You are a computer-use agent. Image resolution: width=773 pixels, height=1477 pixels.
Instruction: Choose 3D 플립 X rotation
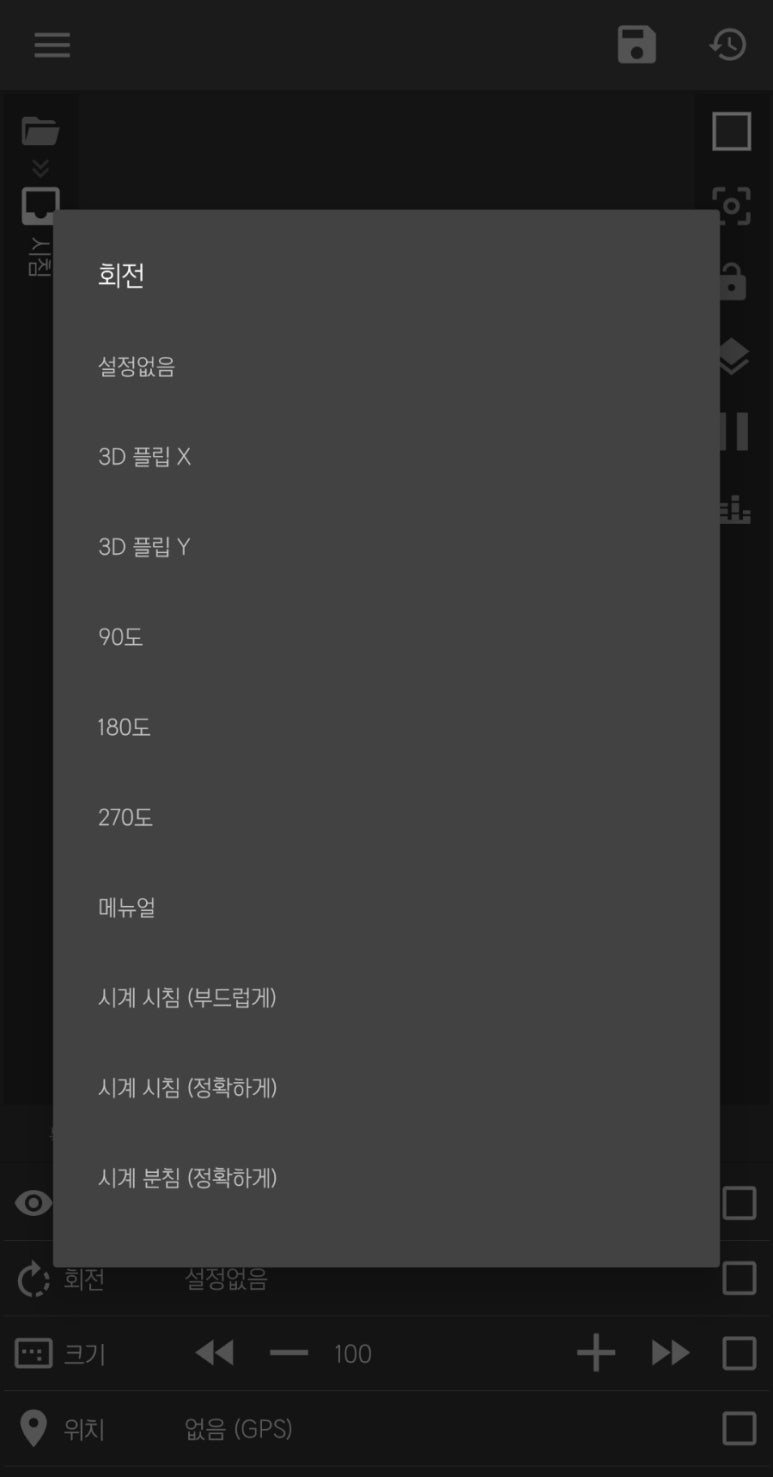click(144, 457)
